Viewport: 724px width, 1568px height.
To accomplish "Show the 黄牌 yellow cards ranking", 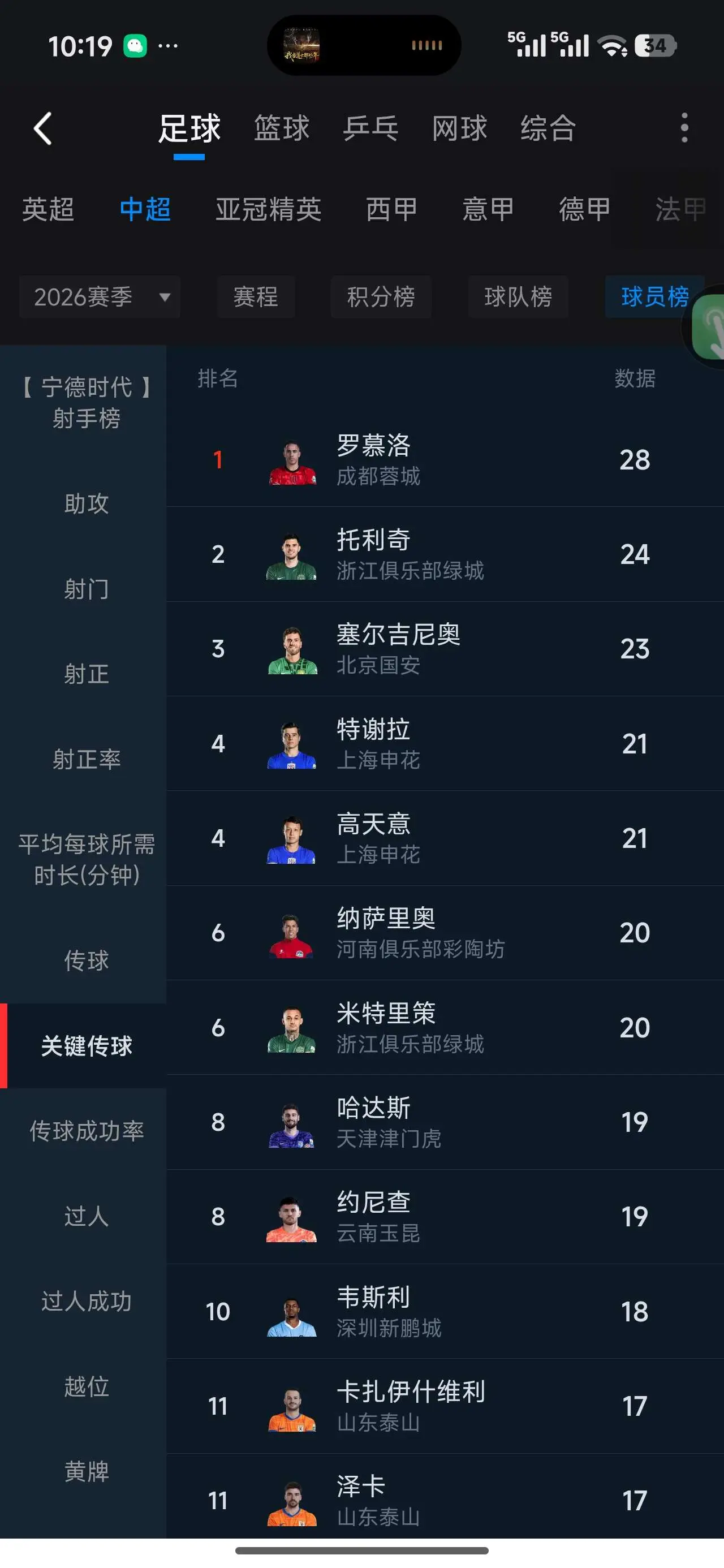I will 87,1471.
